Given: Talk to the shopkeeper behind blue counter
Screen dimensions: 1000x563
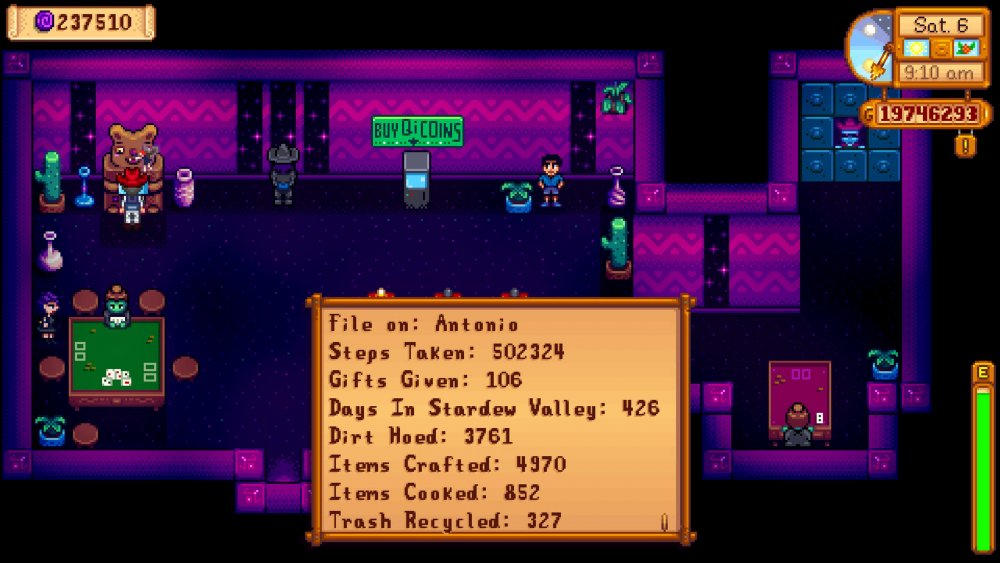Looking at the screenshot, I should click(x=850, y=133).
